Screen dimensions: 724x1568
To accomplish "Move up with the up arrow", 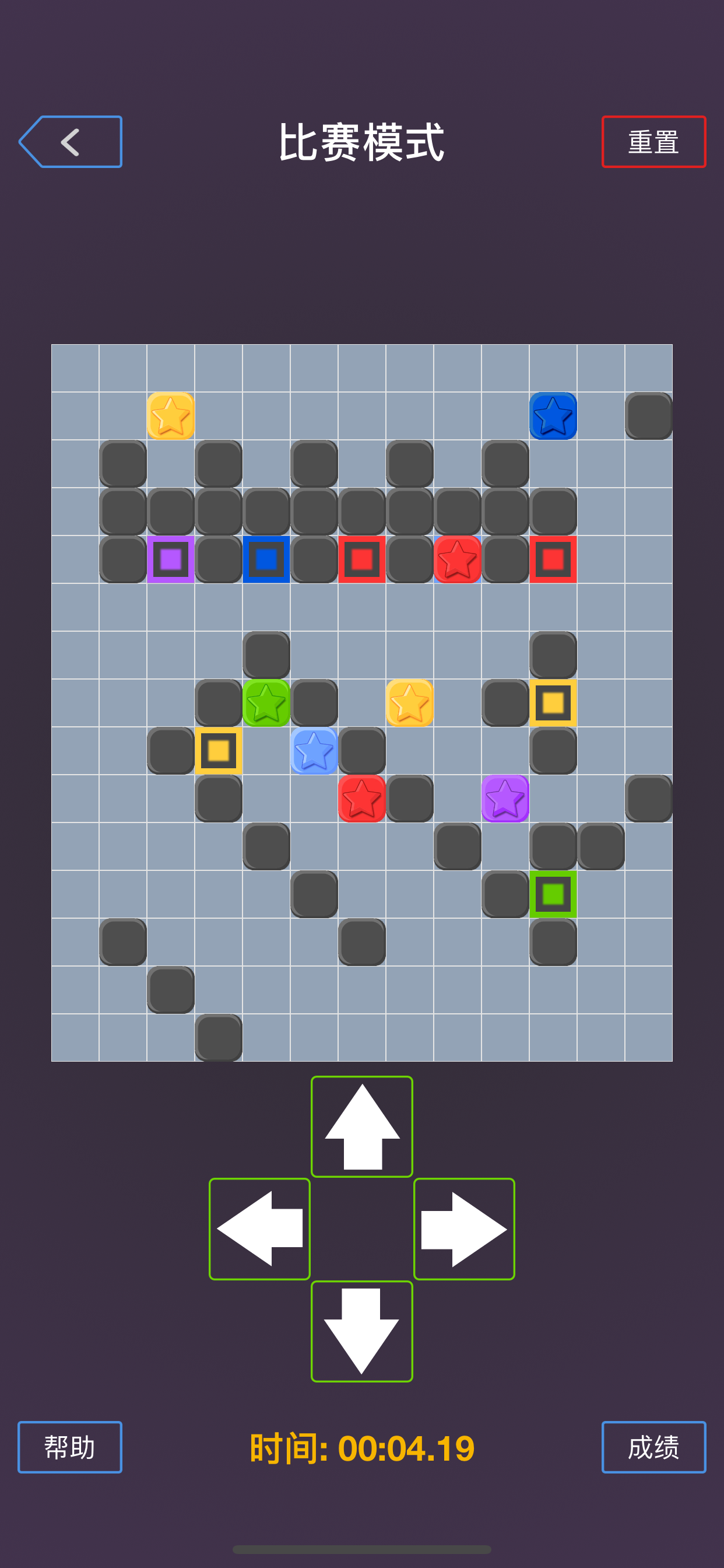I will coord(361,1126).
